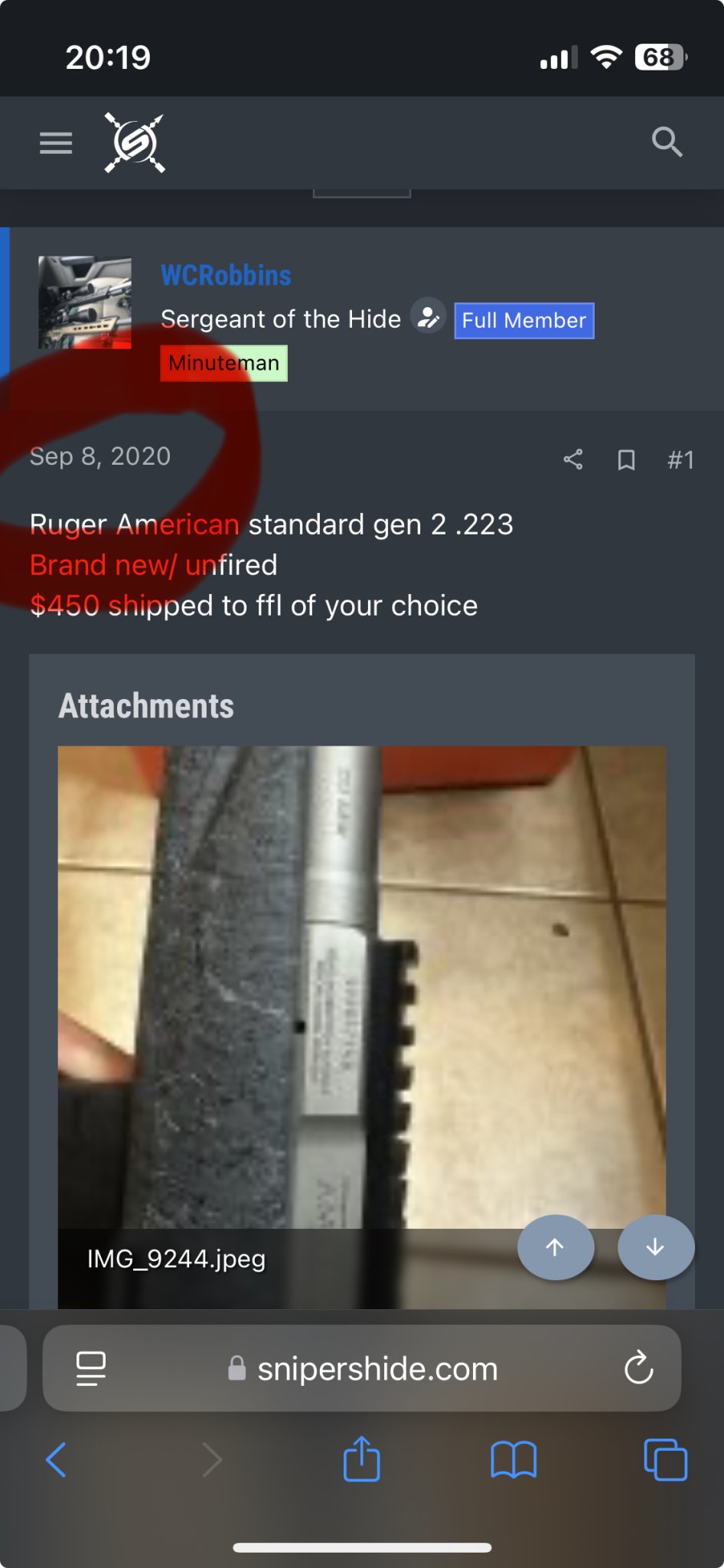This screenshot has height=1568, width=724.
Task: Go to Sniper's Hide home logo
Action: (x=135, y=142)
